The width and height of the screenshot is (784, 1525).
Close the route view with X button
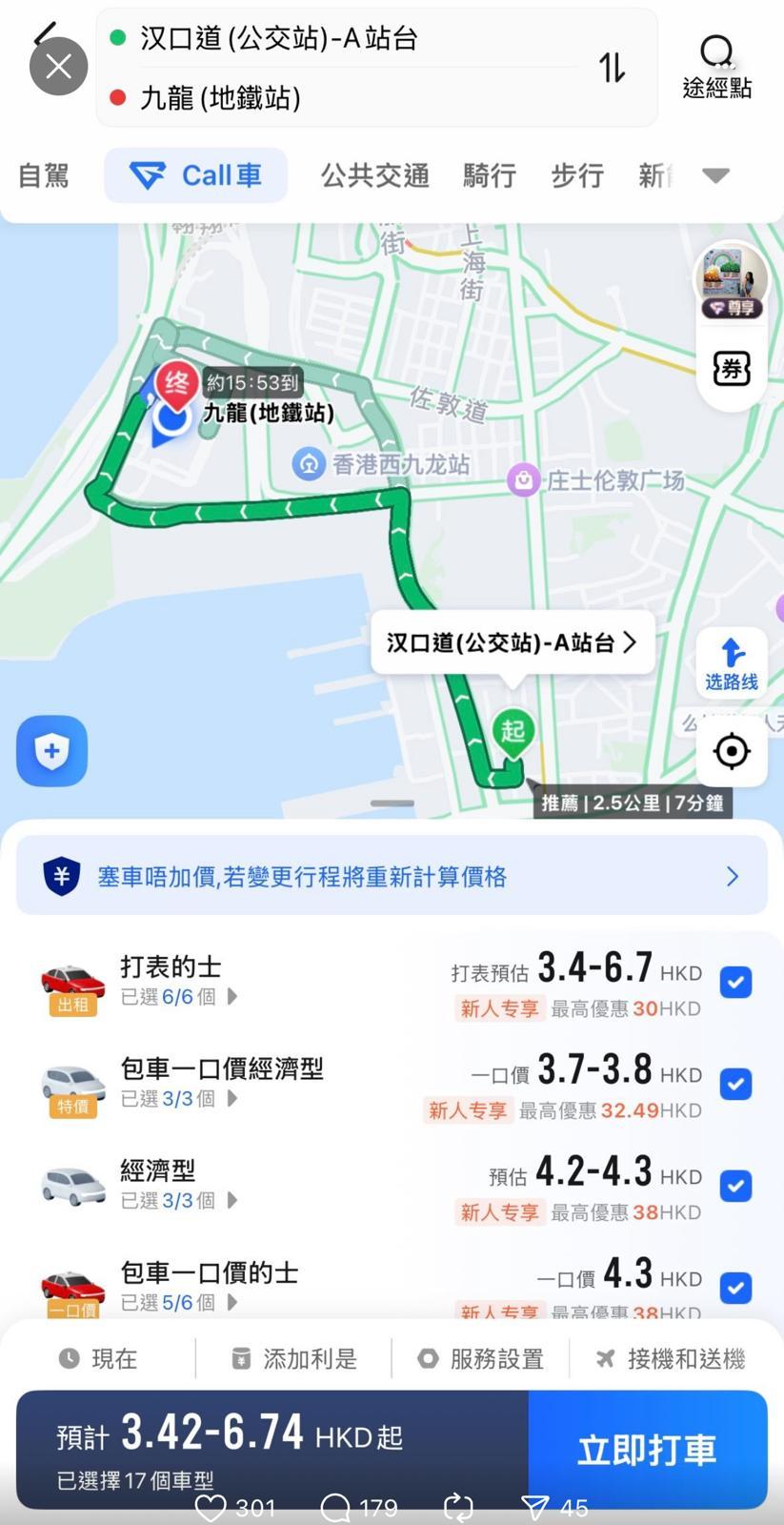58,67
